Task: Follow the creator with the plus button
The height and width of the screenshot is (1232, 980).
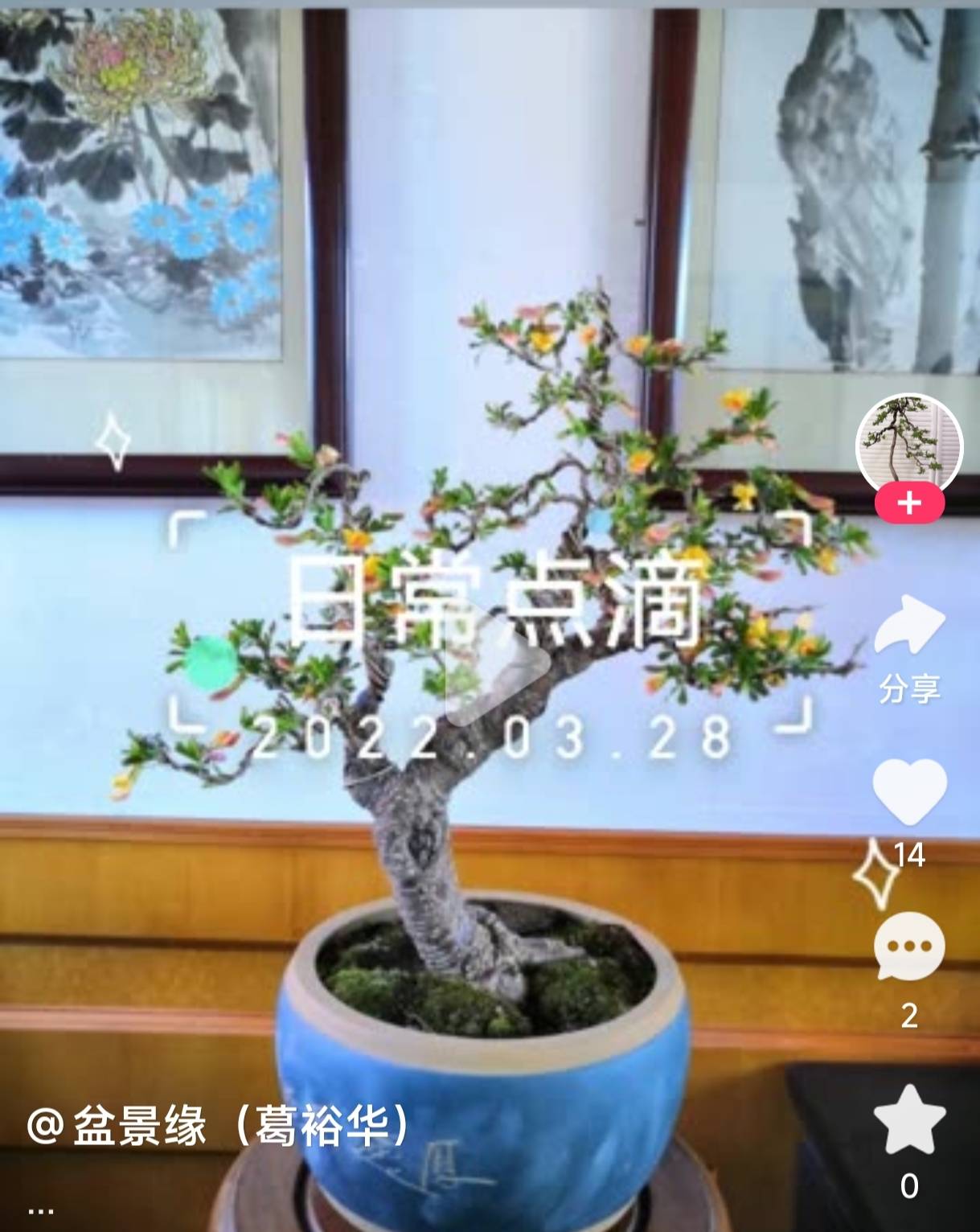Action: (x=909, y=503)
